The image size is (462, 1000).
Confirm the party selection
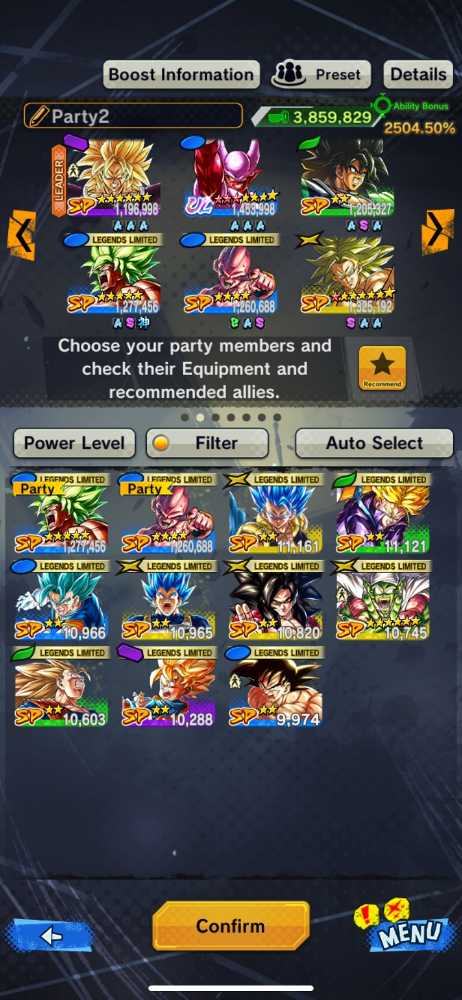[x=230, y=926]
